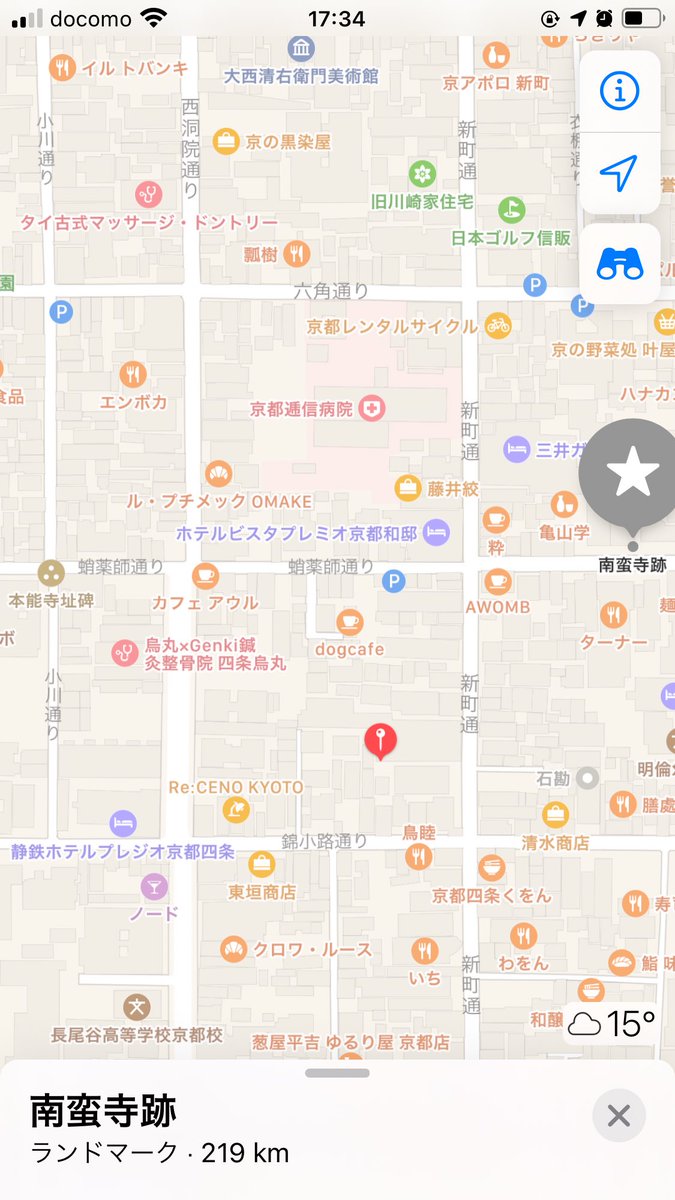The height and width of the screenshot is (1200, 675).
Task: Close the 南蛮寺跡 place card
Action: (618, 1115)
